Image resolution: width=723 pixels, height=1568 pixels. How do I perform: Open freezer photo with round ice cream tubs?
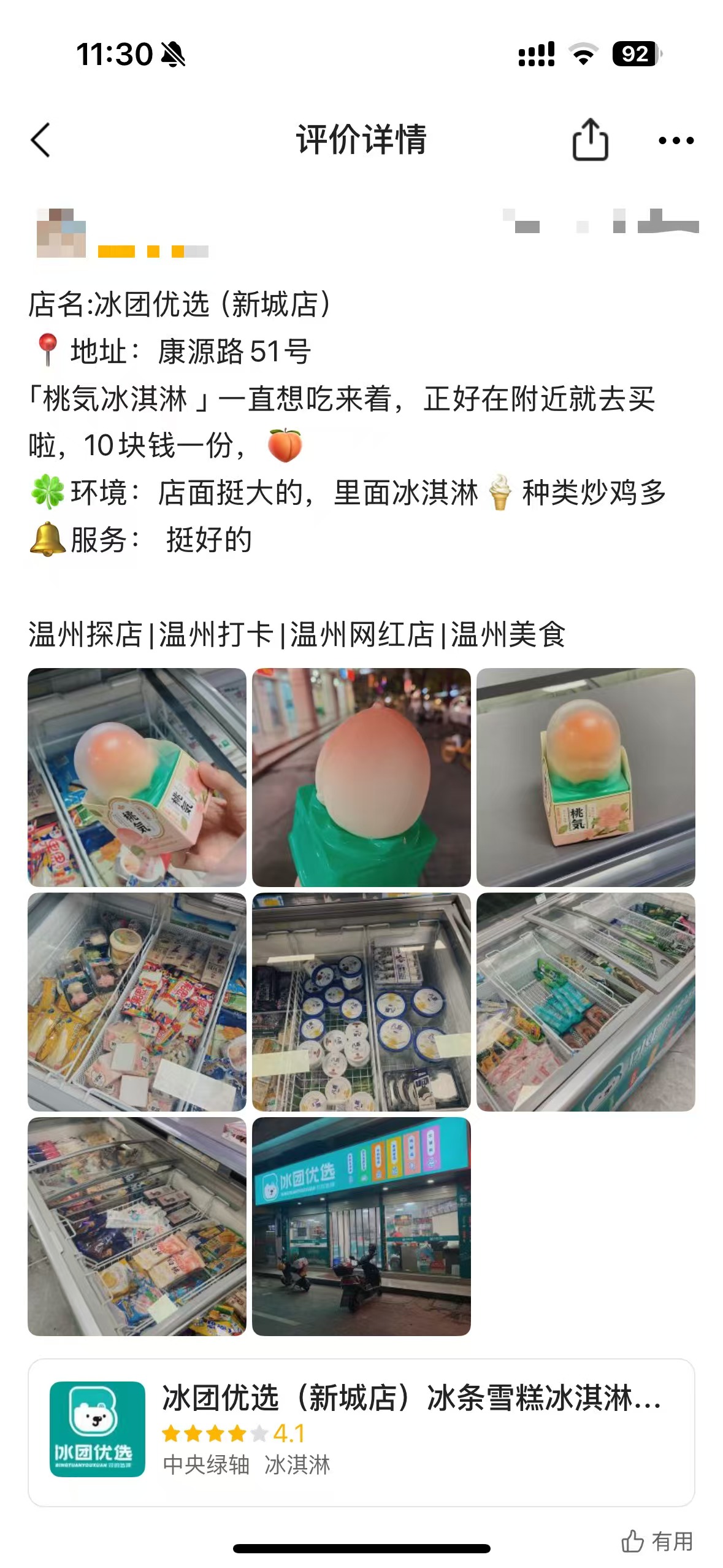pos(361,1002)
